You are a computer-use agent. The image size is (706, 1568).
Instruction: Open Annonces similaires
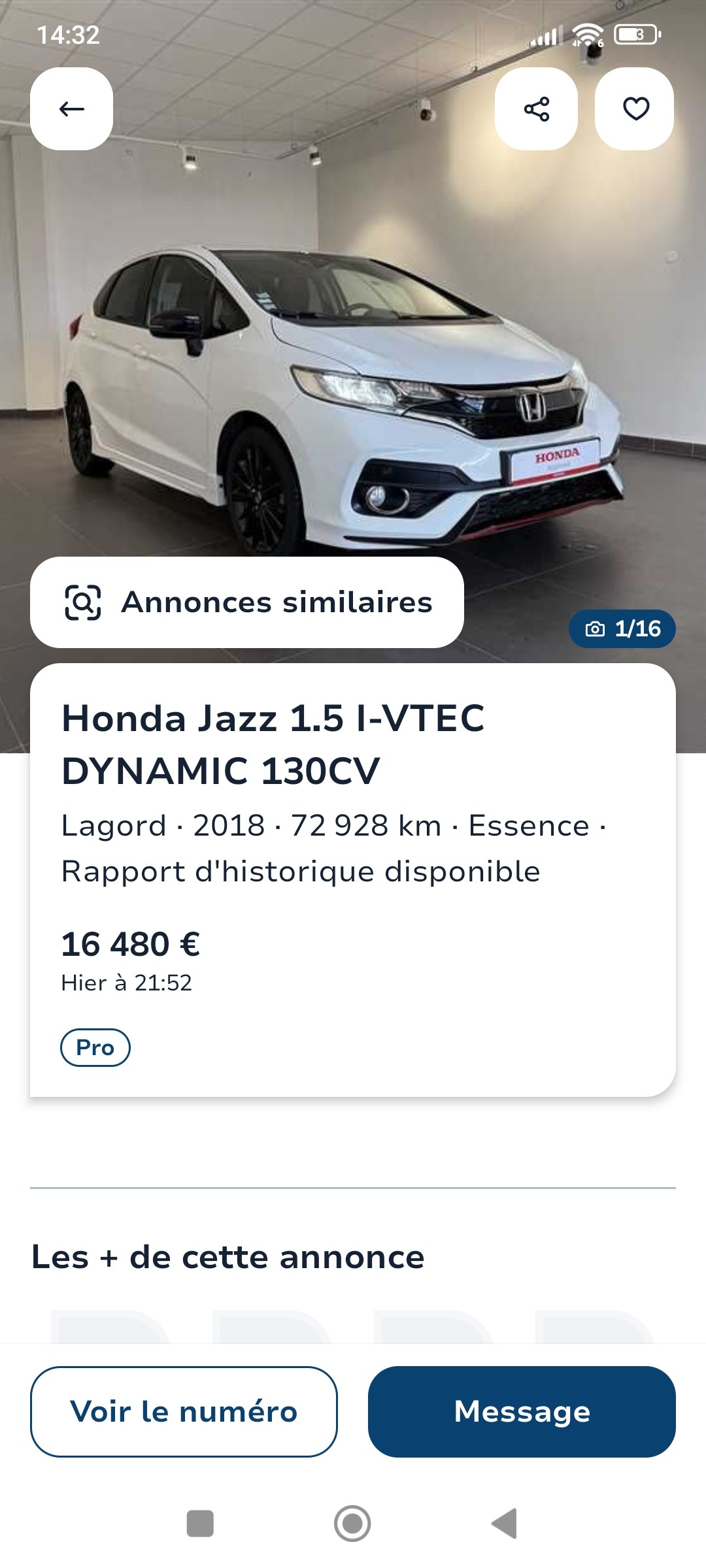click(247, 602)
